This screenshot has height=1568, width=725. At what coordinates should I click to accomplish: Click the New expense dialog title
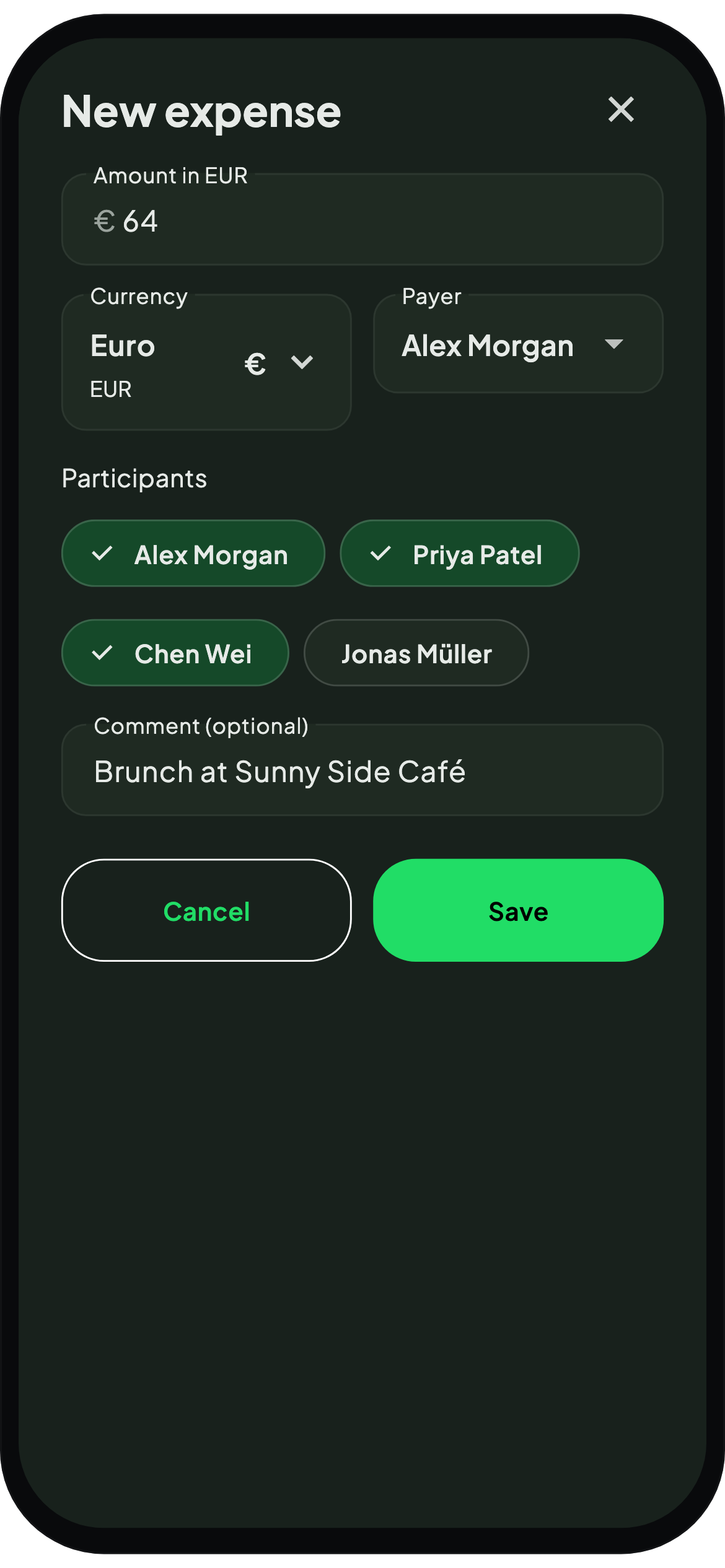201,112
